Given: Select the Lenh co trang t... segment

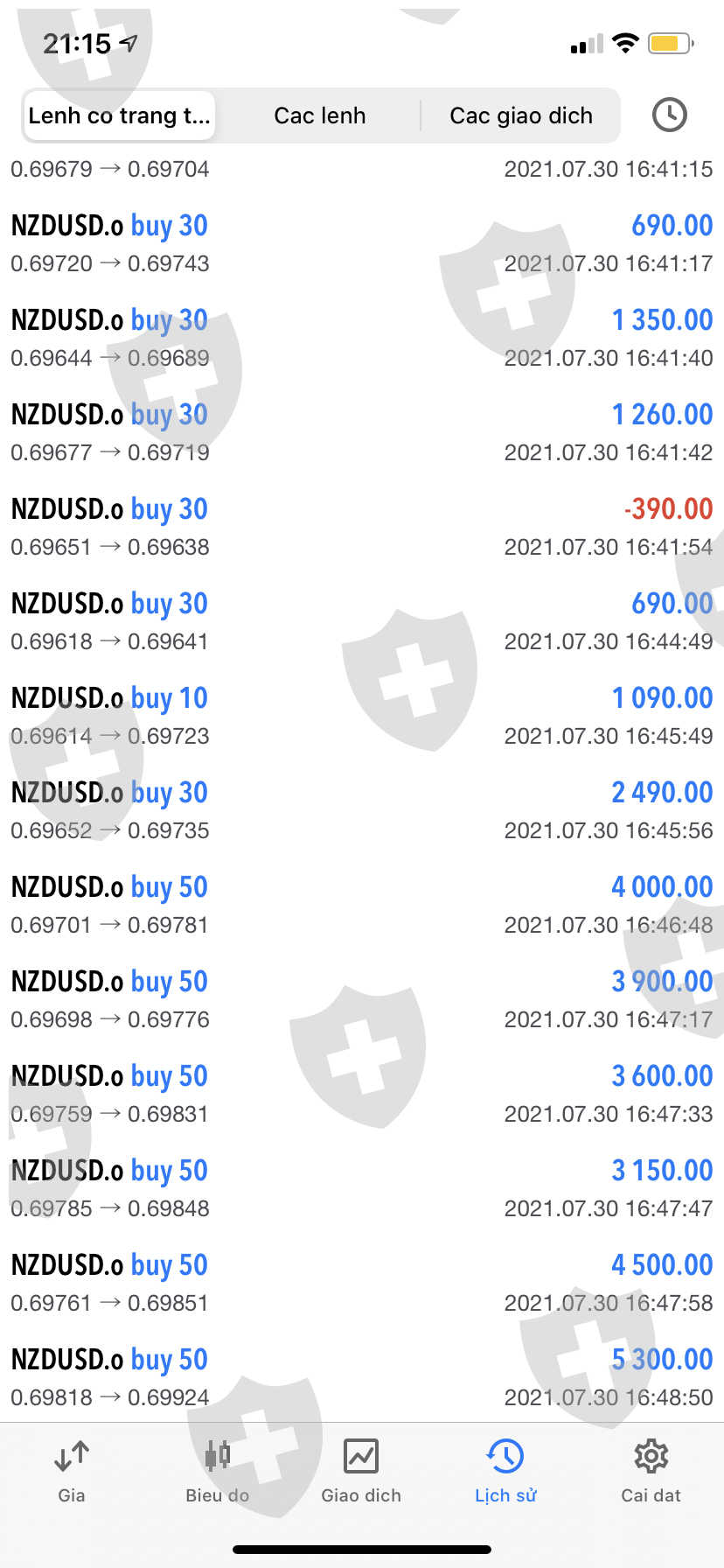Looking at the screenshot, I should [x=119, y=115].
